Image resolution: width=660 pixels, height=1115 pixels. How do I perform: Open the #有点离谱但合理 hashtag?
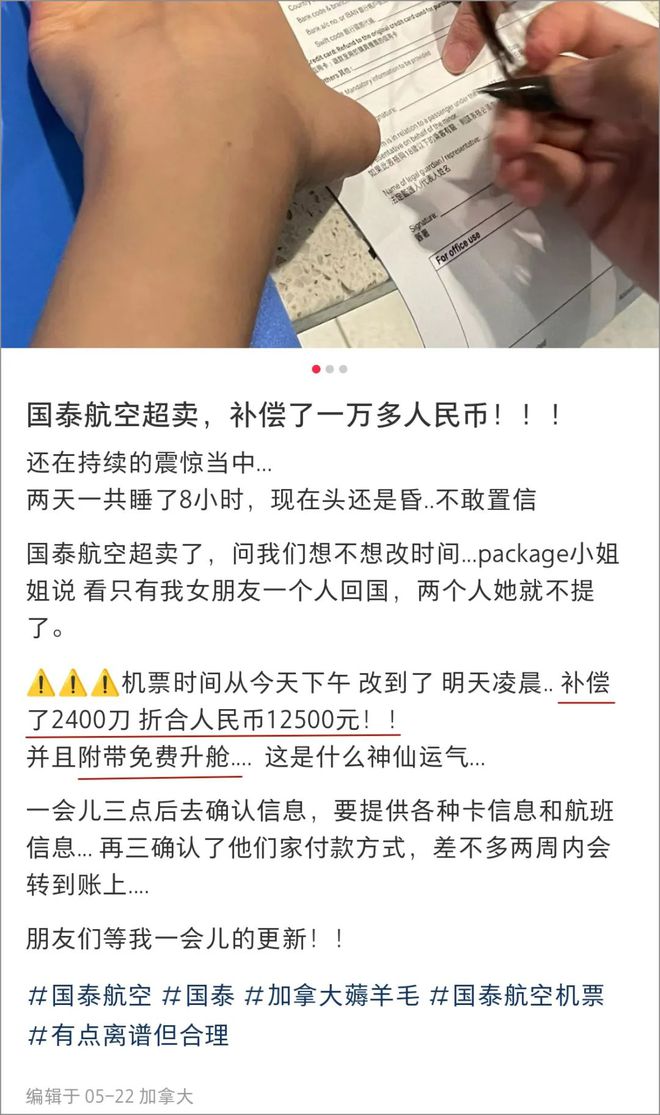pos(127,1034)
